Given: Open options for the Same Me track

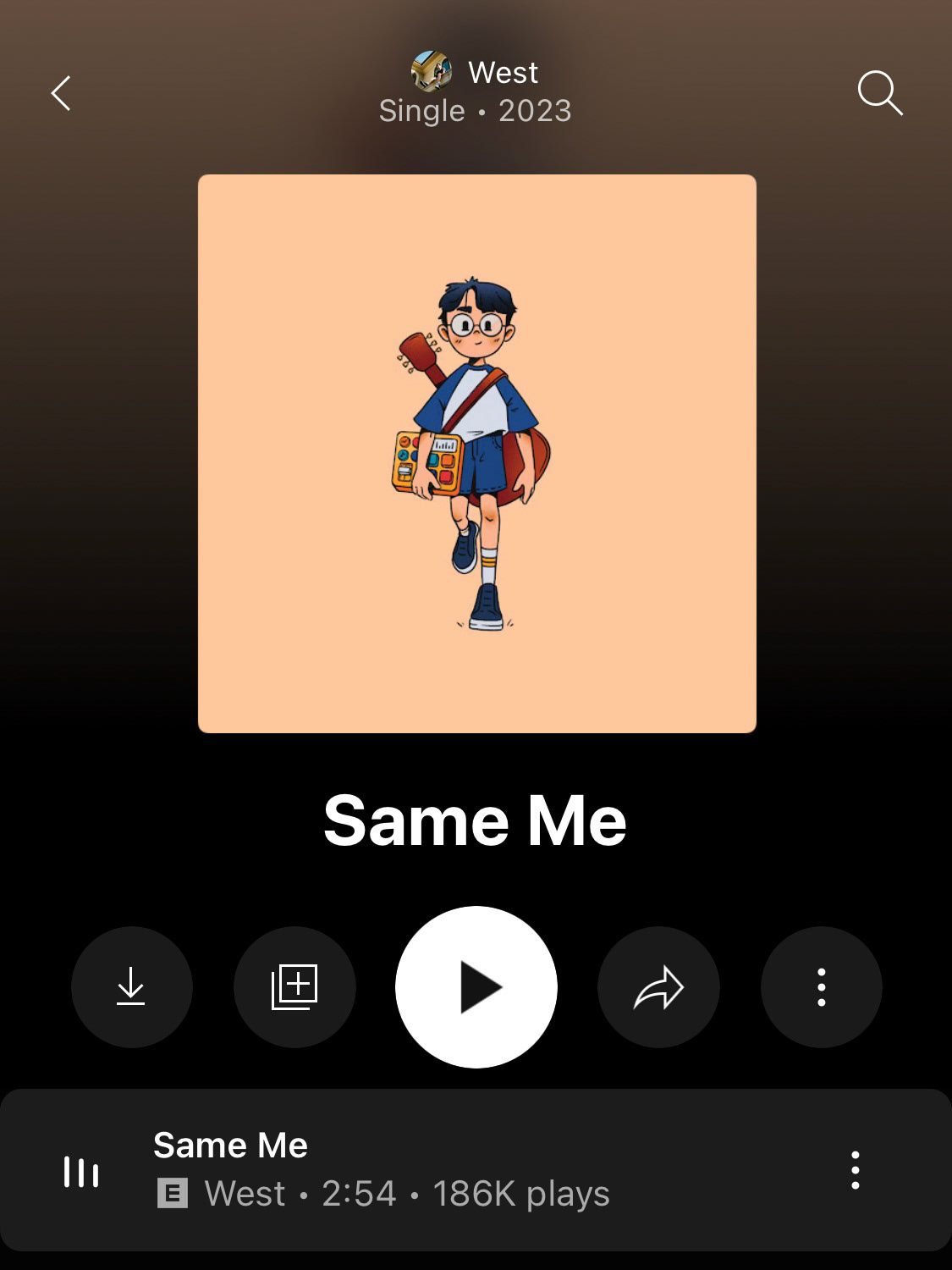Looking at the screenshot, I should click(856, 1169).
